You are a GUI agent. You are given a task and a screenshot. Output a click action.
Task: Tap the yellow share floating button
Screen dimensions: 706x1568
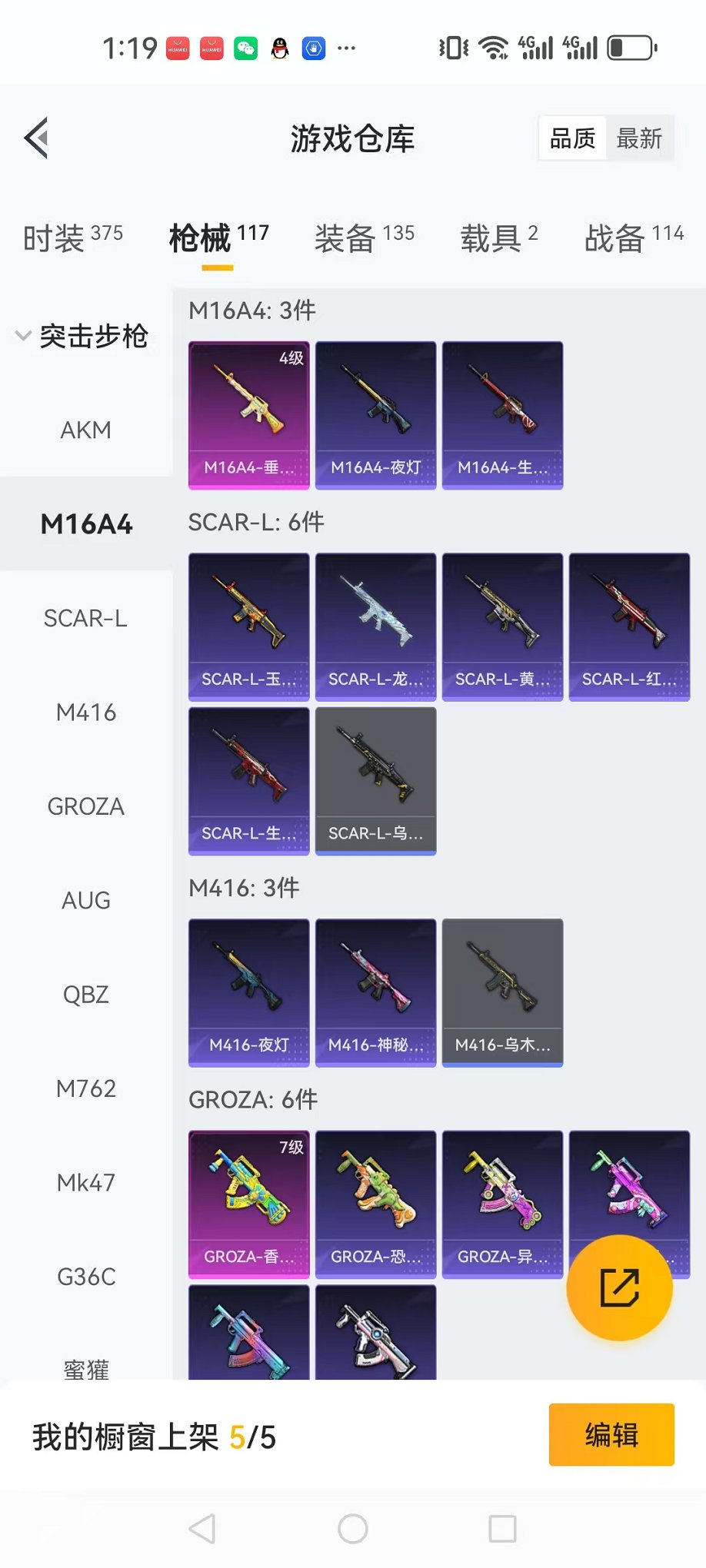(x=619, y=1287)
